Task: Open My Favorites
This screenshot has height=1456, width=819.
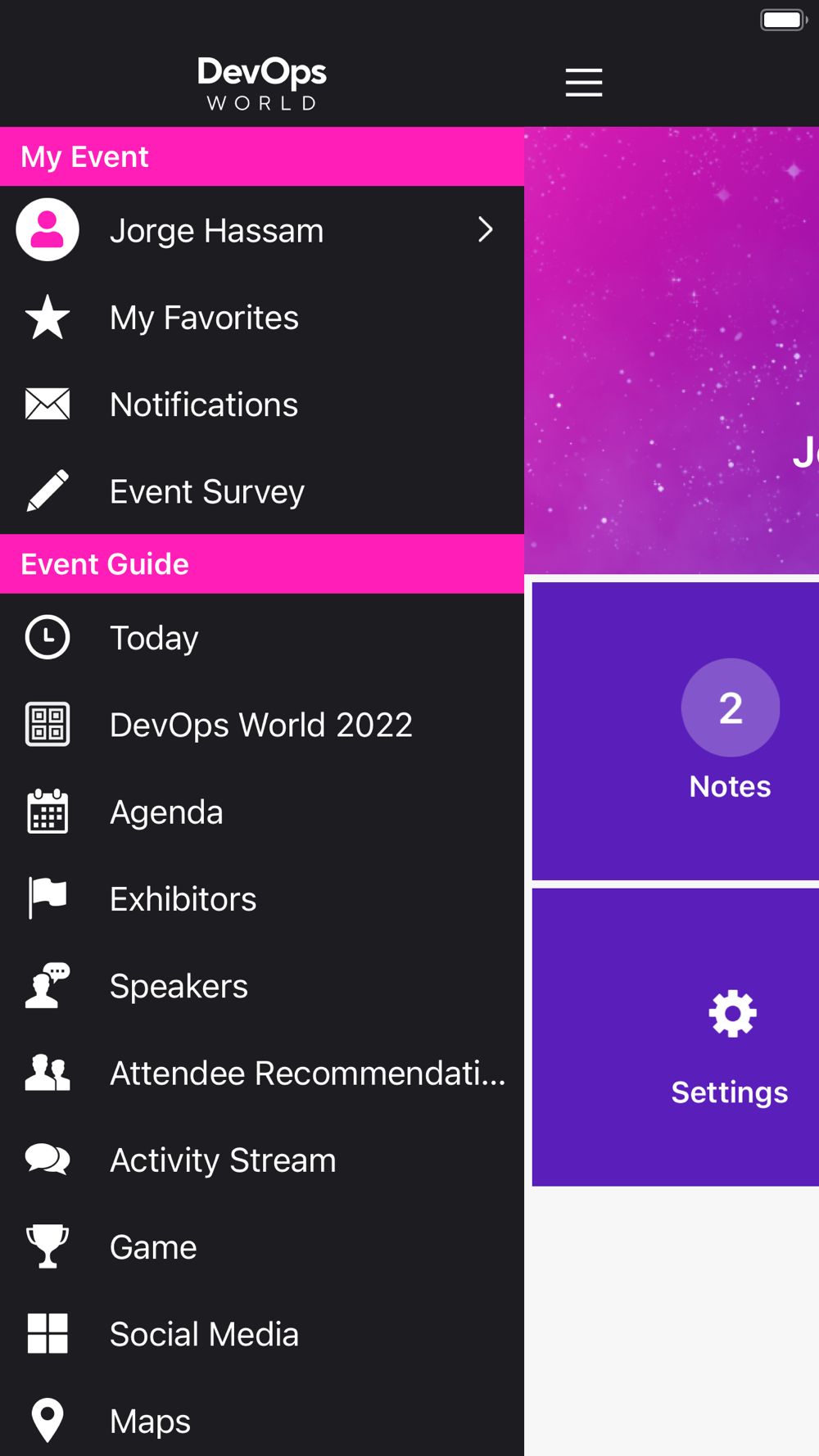Action: click(262, 317)
